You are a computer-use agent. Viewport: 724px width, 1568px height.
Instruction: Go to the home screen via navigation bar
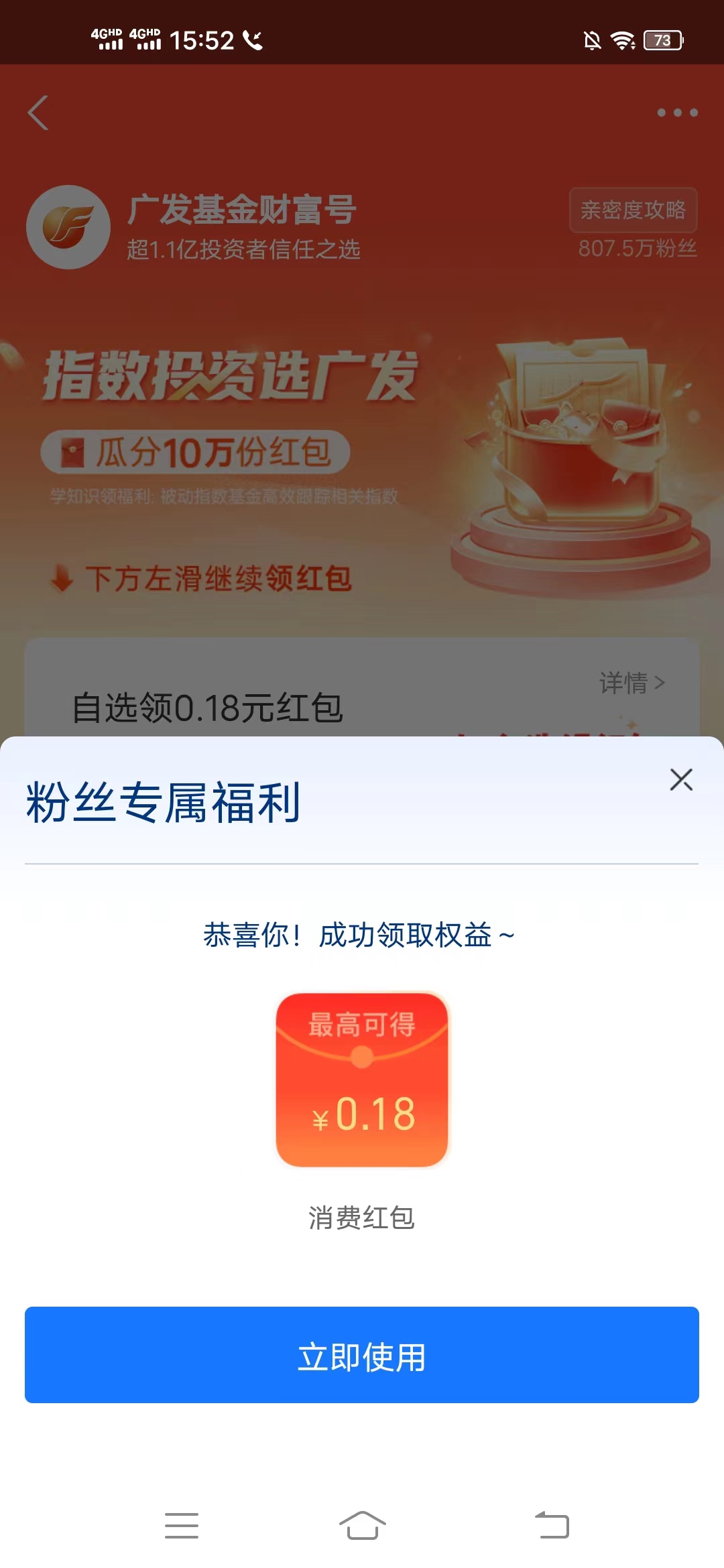point(362,1525)
